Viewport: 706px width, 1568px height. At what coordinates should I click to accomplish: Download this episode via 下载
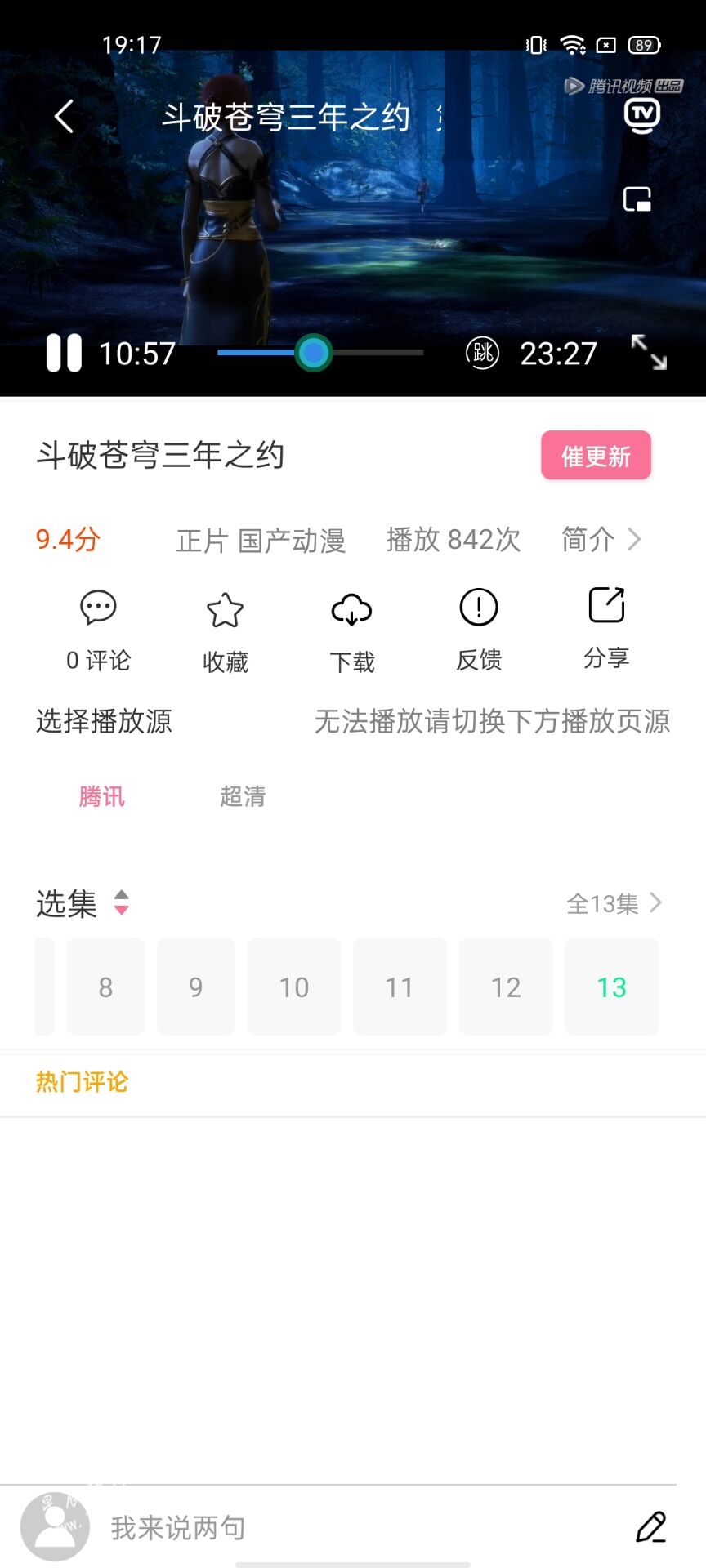click(351, 611)
